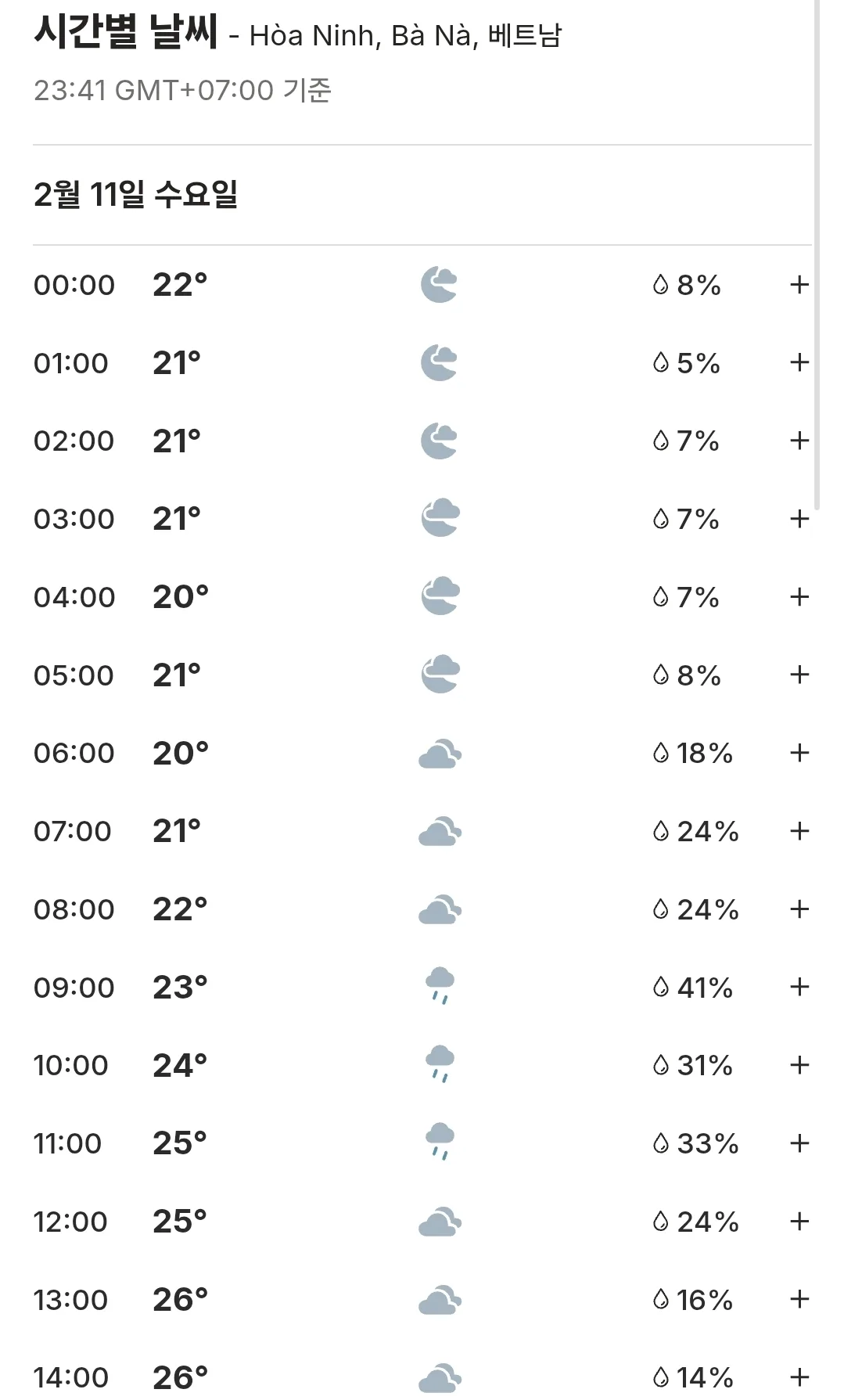Expand the 00:00 hourly forecast details
844x1400 pixels.
[x=799, y=285]
